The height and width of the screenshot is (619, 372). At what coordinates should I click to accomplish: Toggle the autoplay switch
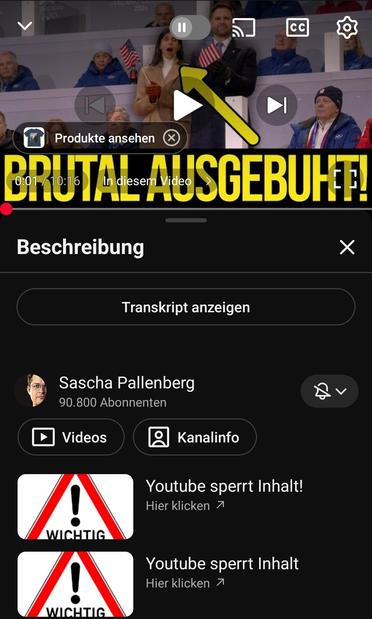[190, 27]
